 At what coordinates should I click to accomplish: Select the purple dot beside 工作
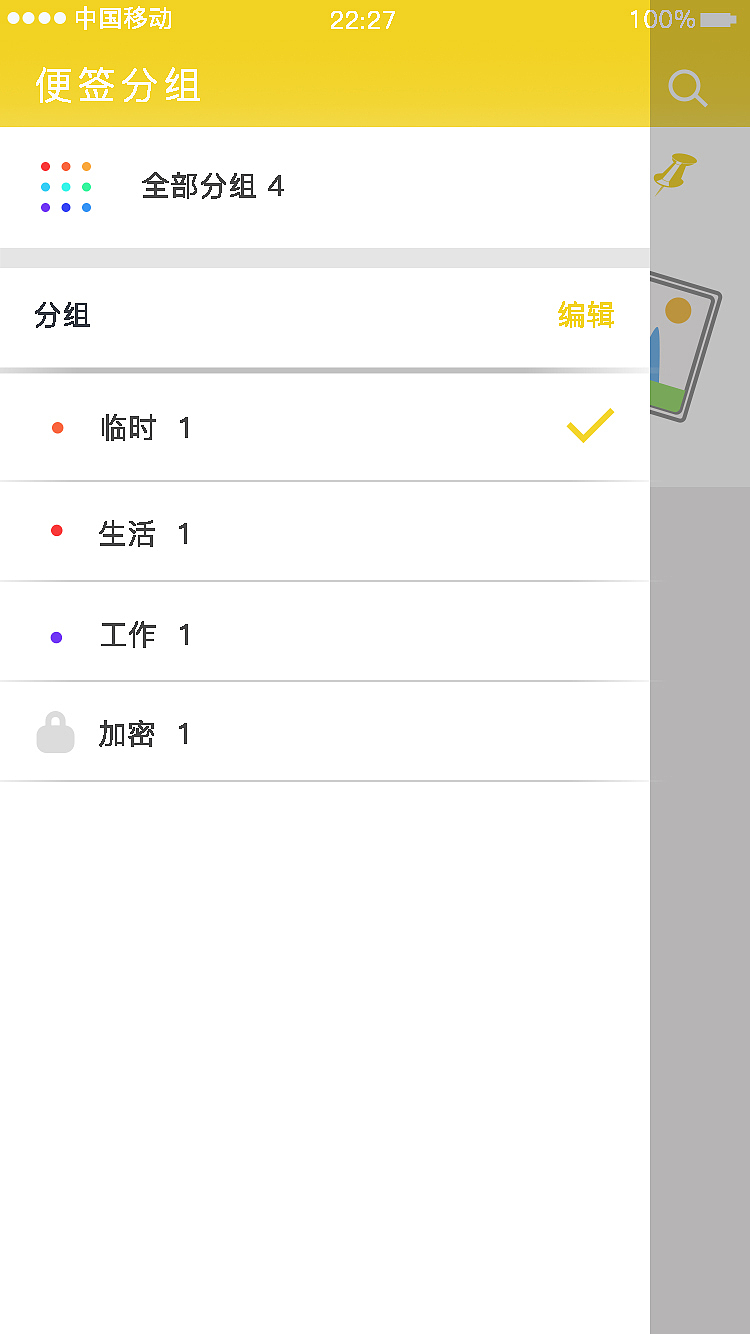57,637
